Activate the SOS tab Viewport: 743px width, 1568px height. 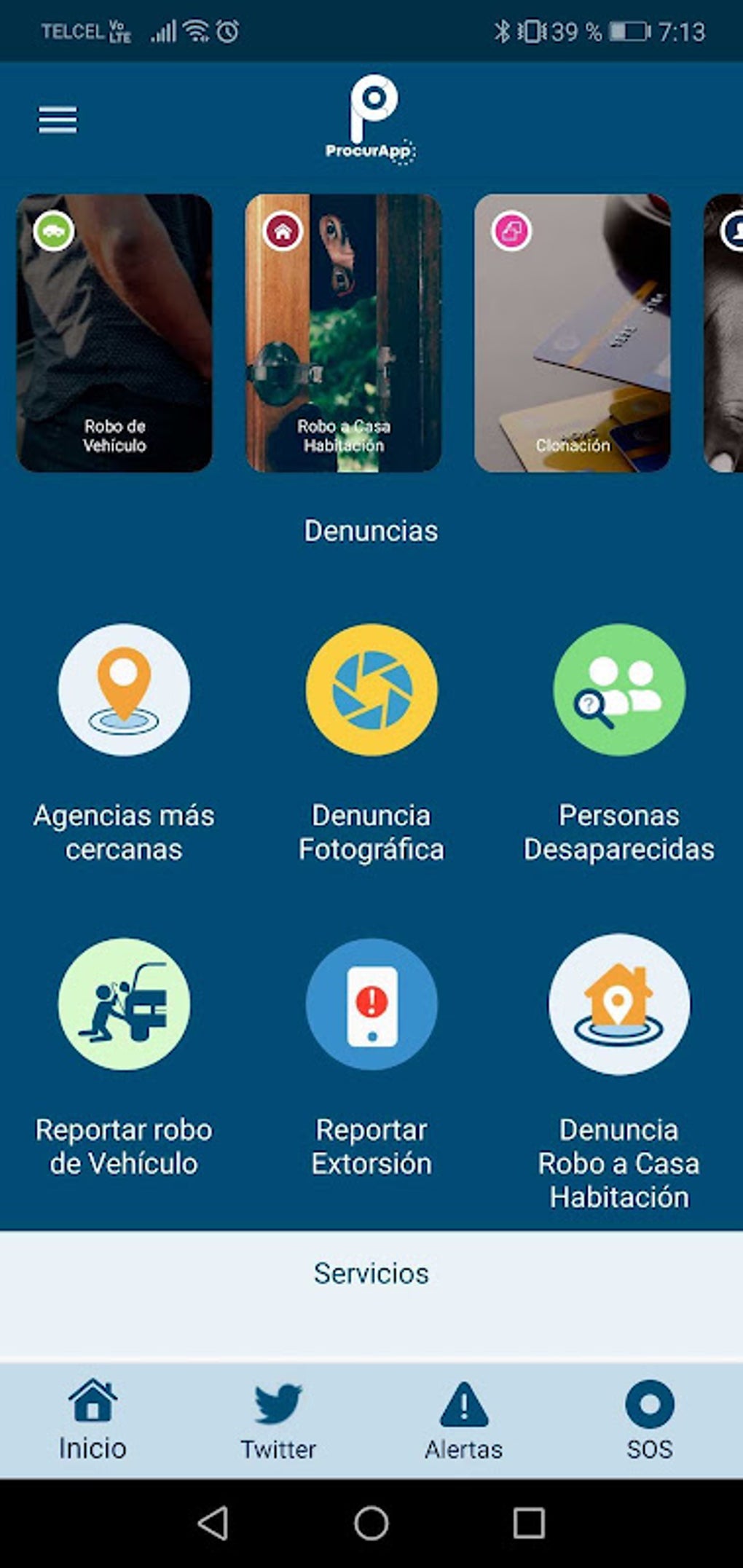650,1421
